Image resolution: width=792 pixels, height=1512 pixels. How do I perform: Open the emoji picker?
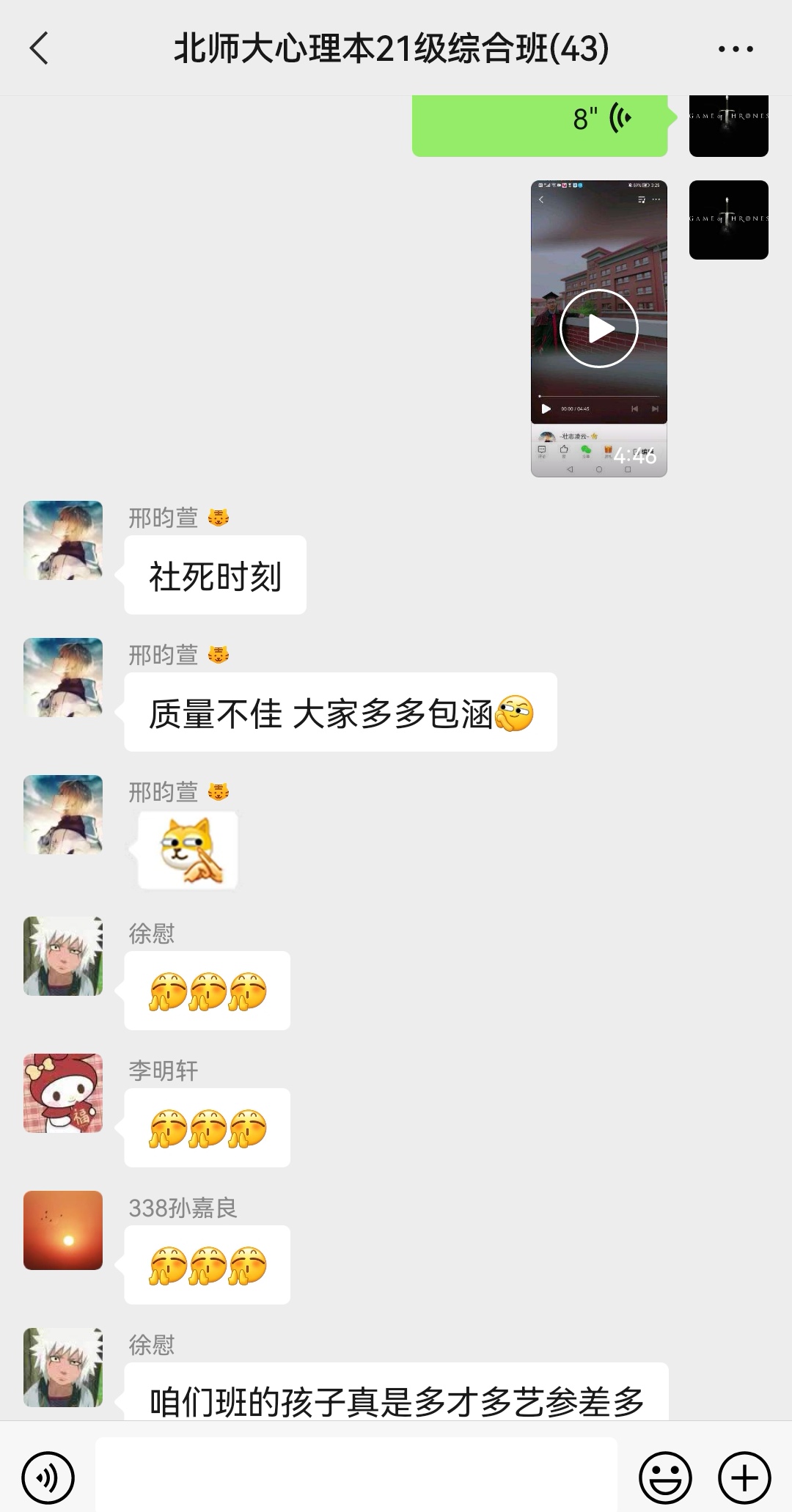pos(665,1478)
